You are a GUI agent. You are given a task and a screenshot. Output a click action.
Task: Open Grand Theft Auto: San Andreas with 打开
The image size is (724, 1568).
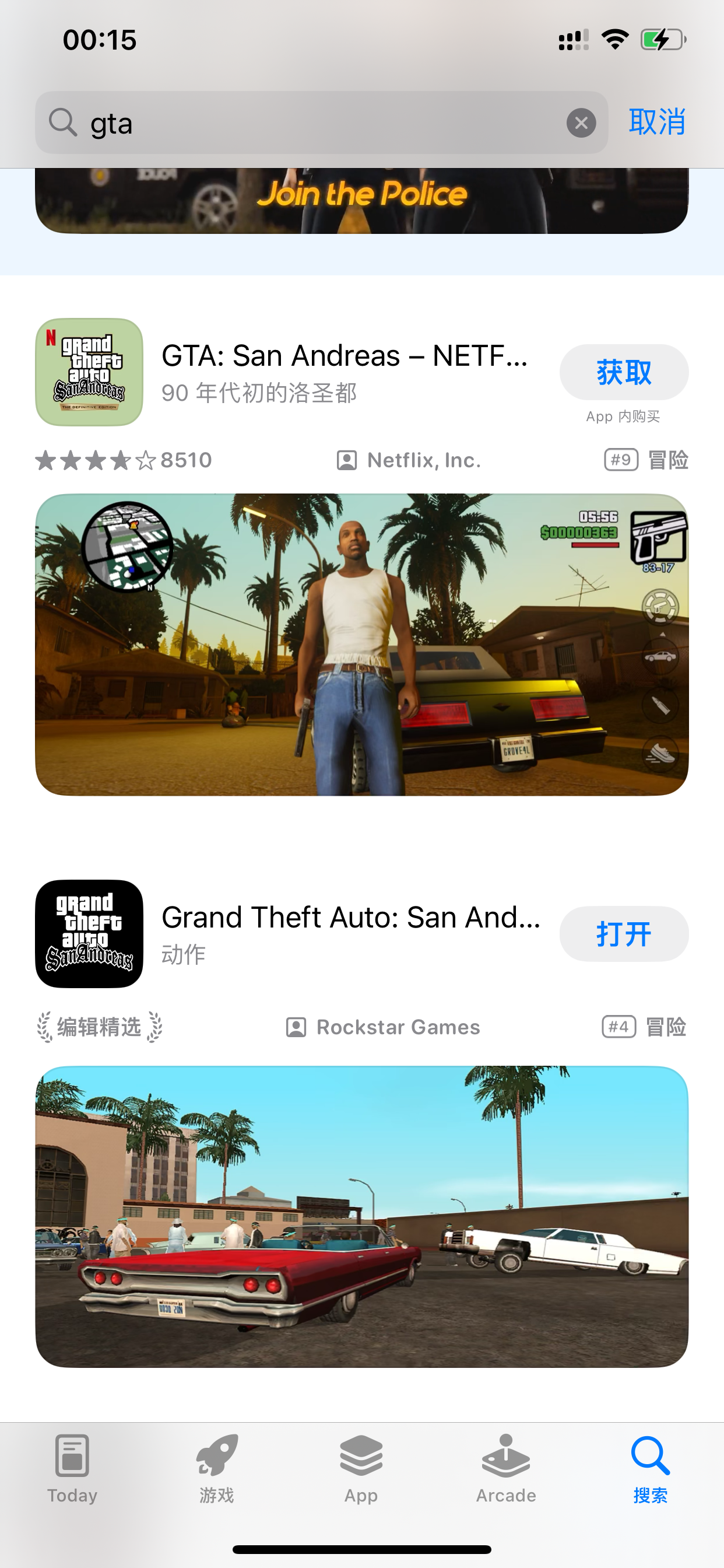[624, 933]
